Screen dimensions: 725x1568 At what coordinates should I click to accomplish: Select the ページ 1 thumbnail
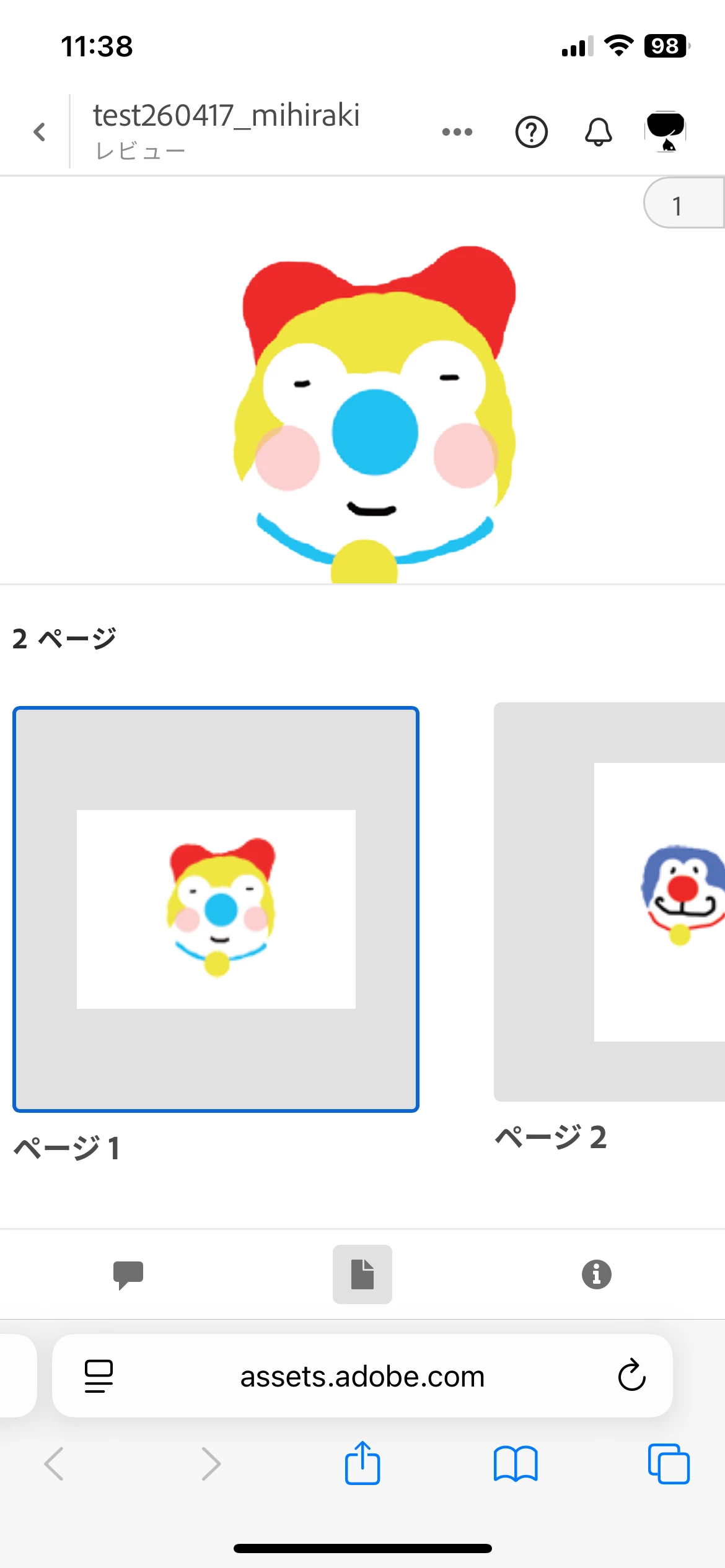[216, 908]
